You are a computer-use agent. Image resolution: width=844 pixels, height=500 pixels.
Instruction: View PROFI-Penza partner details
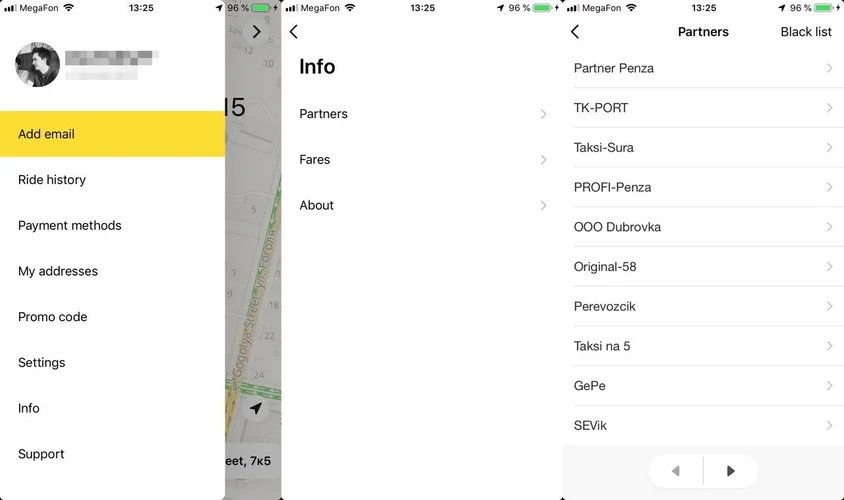point(703,187)
